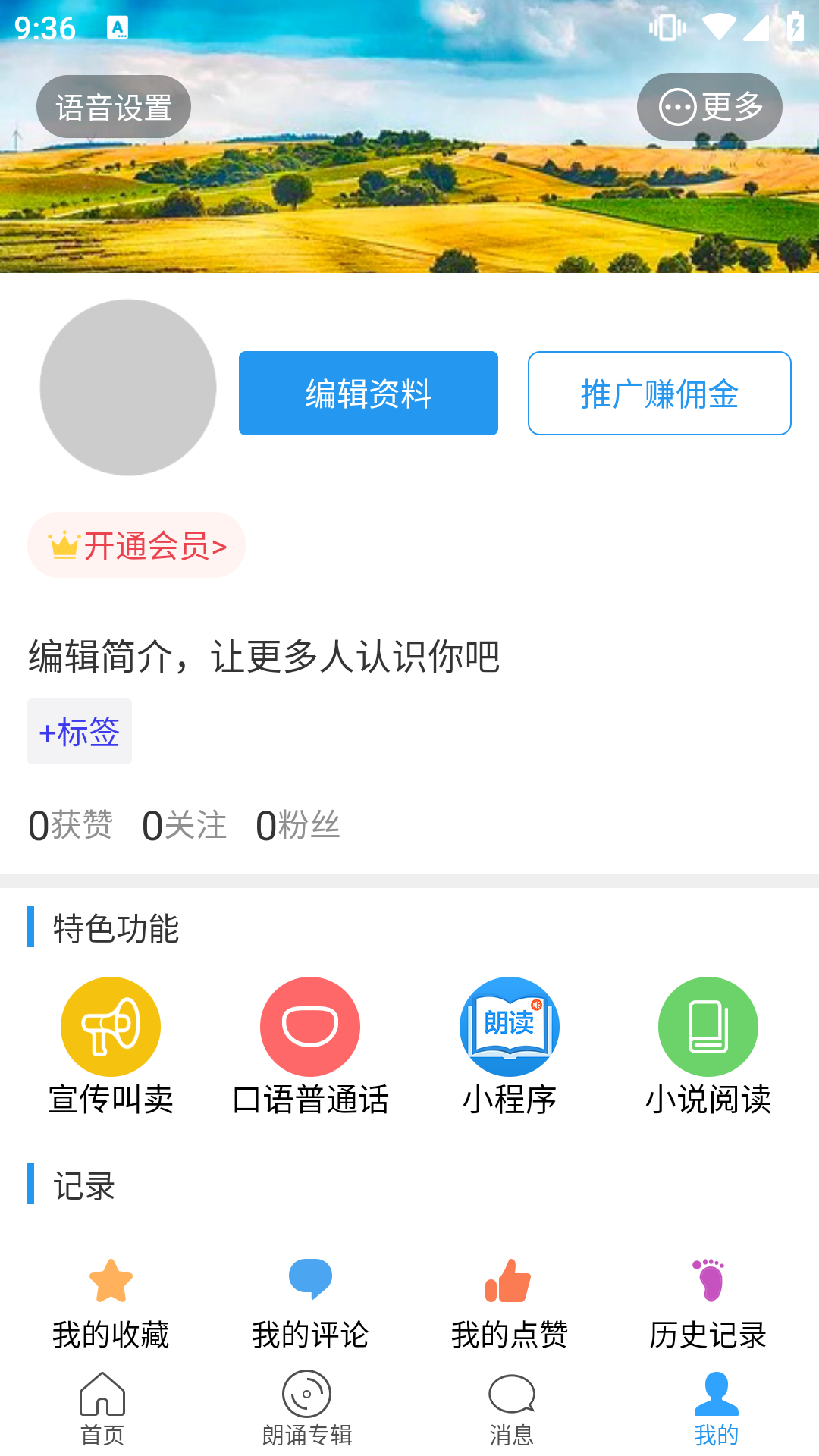
Task: Tap 推广赚佣金 to earn commission
Action: click(x=659, y=393)
